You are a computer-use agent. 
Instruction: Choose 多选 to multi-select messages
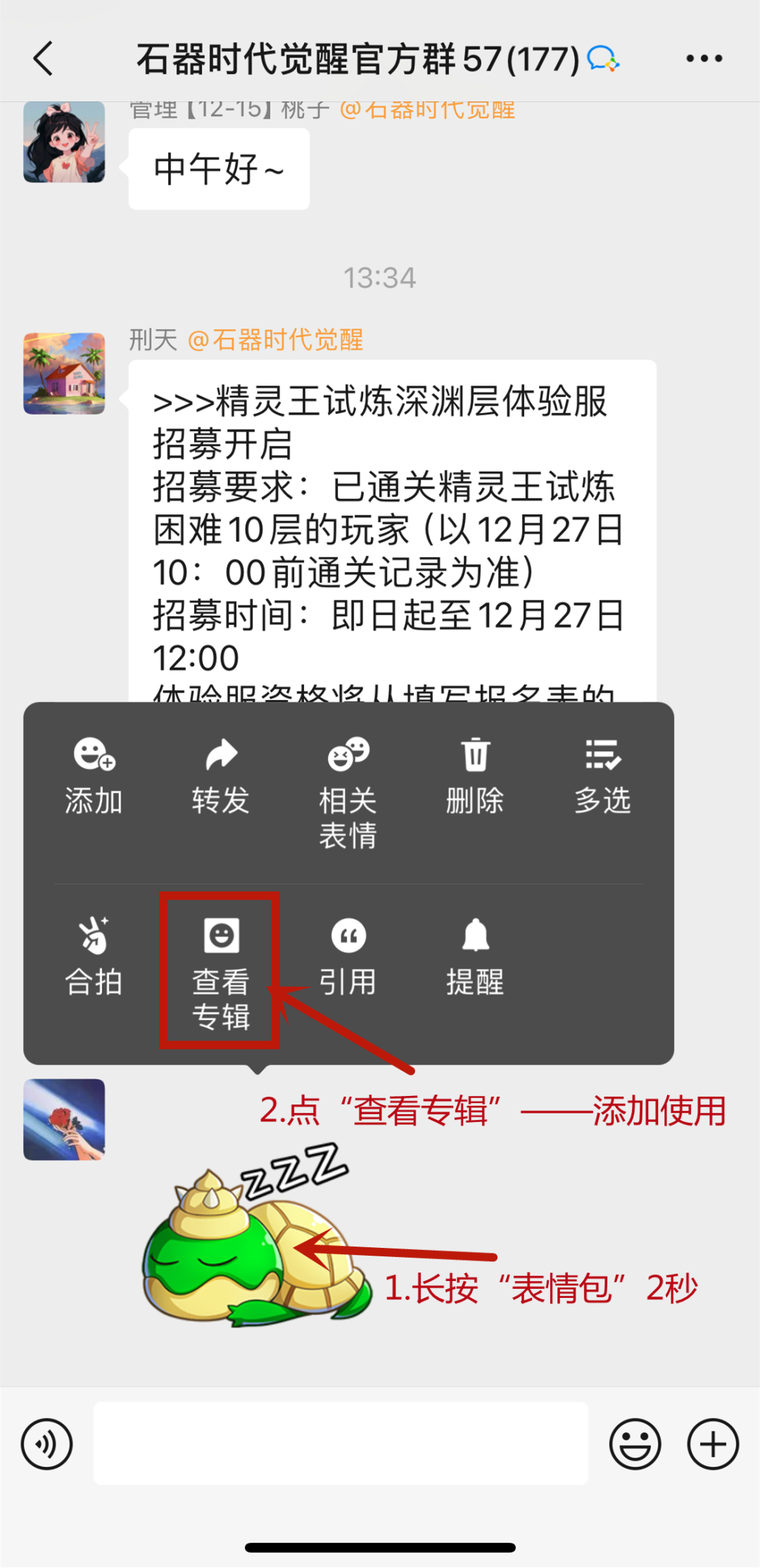click(x=602, y=777)
